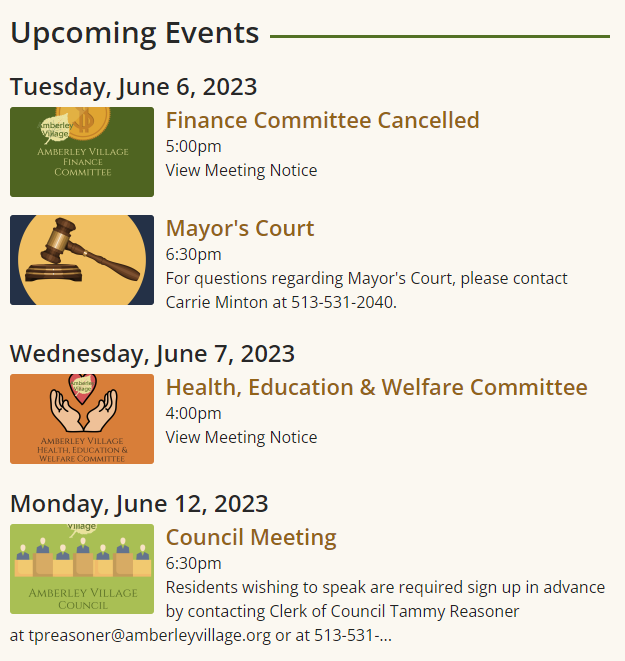Tap the Finance Committee thumbnail image

pos(82,152)
